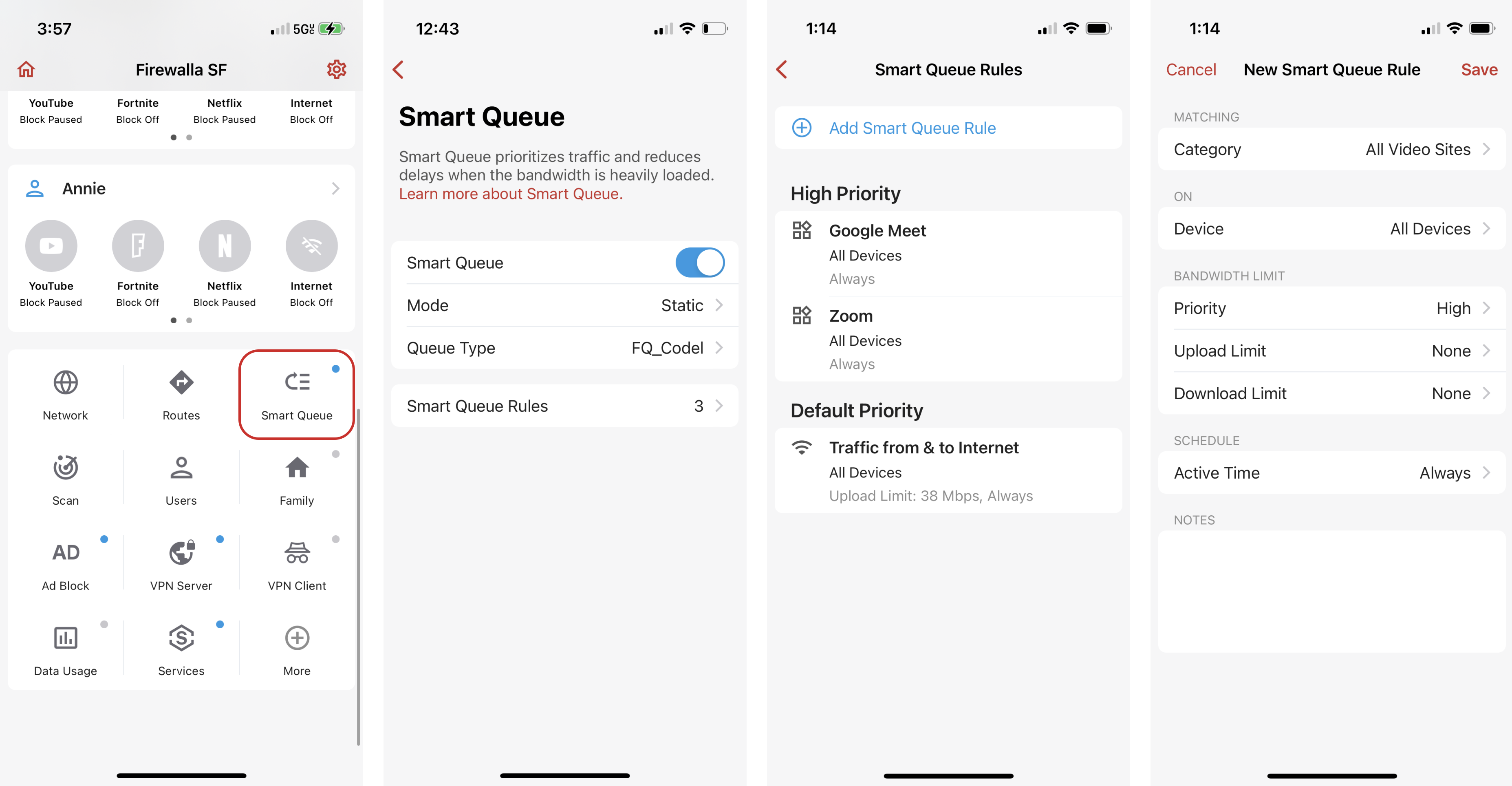Screen dimensions: 1512x786
Task: Open the Zoom high priority rule
Action: 948,339
